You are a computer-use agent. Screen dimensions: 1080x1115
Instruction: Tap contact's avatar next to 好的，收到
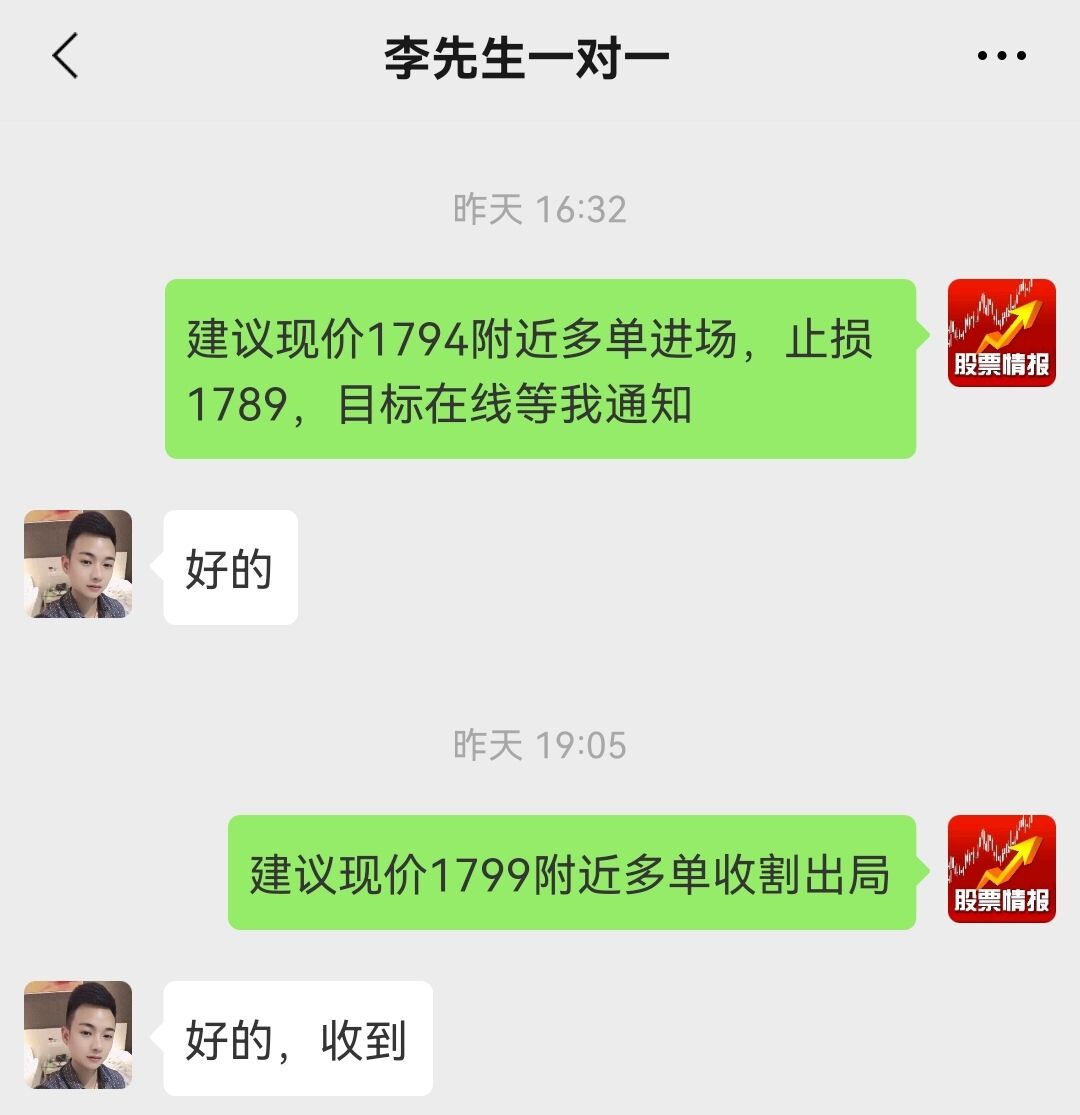(78, 1035)
